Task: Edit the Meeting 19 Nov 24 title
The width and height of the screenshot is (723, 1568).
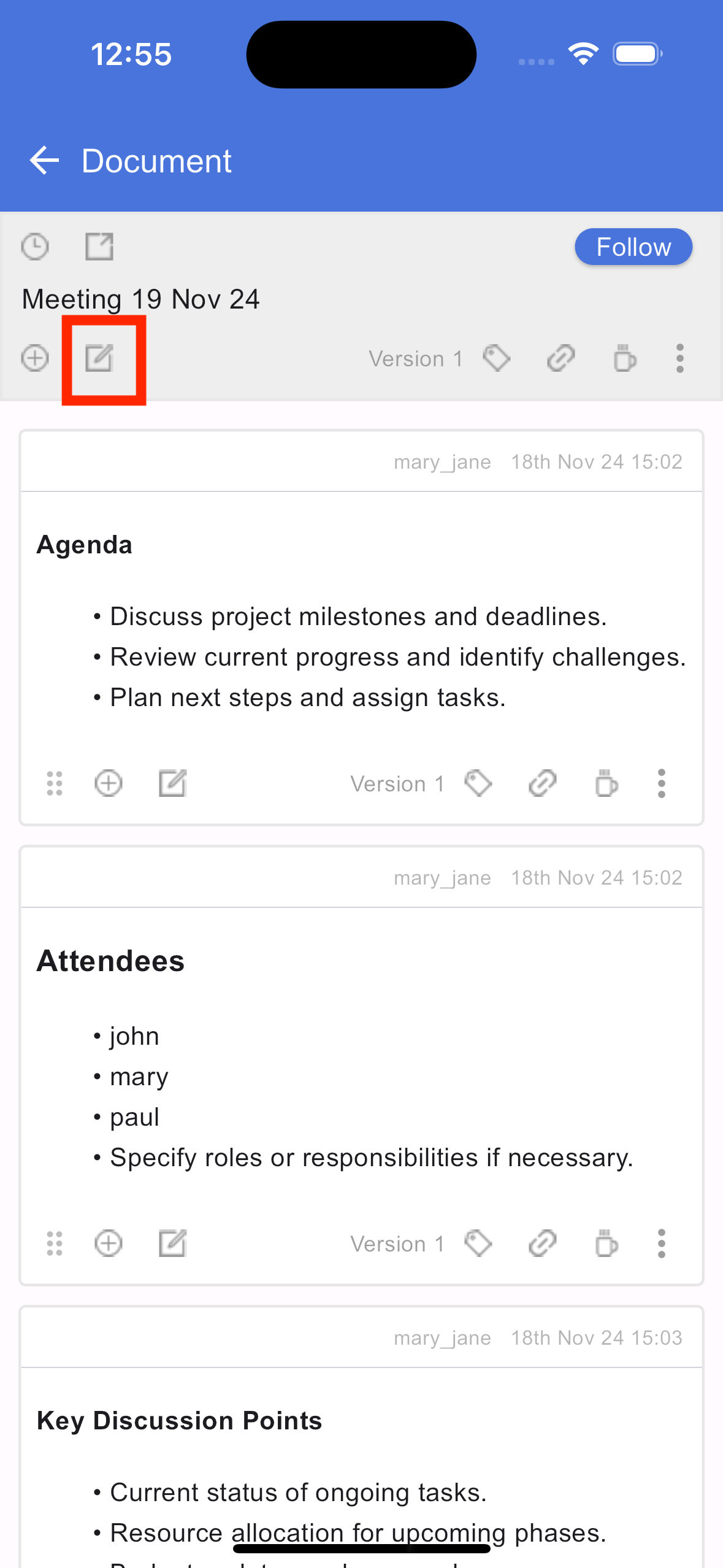Action: point(99,358)
